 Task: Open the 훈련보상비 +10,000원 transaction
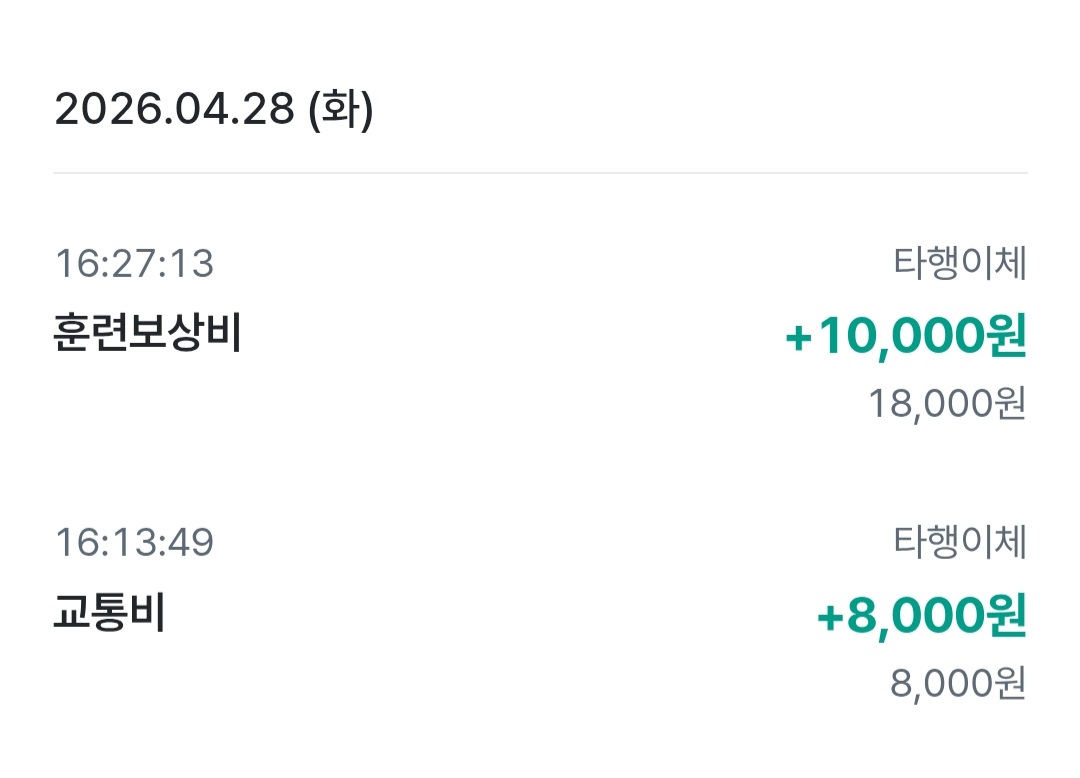coord(540,335)
